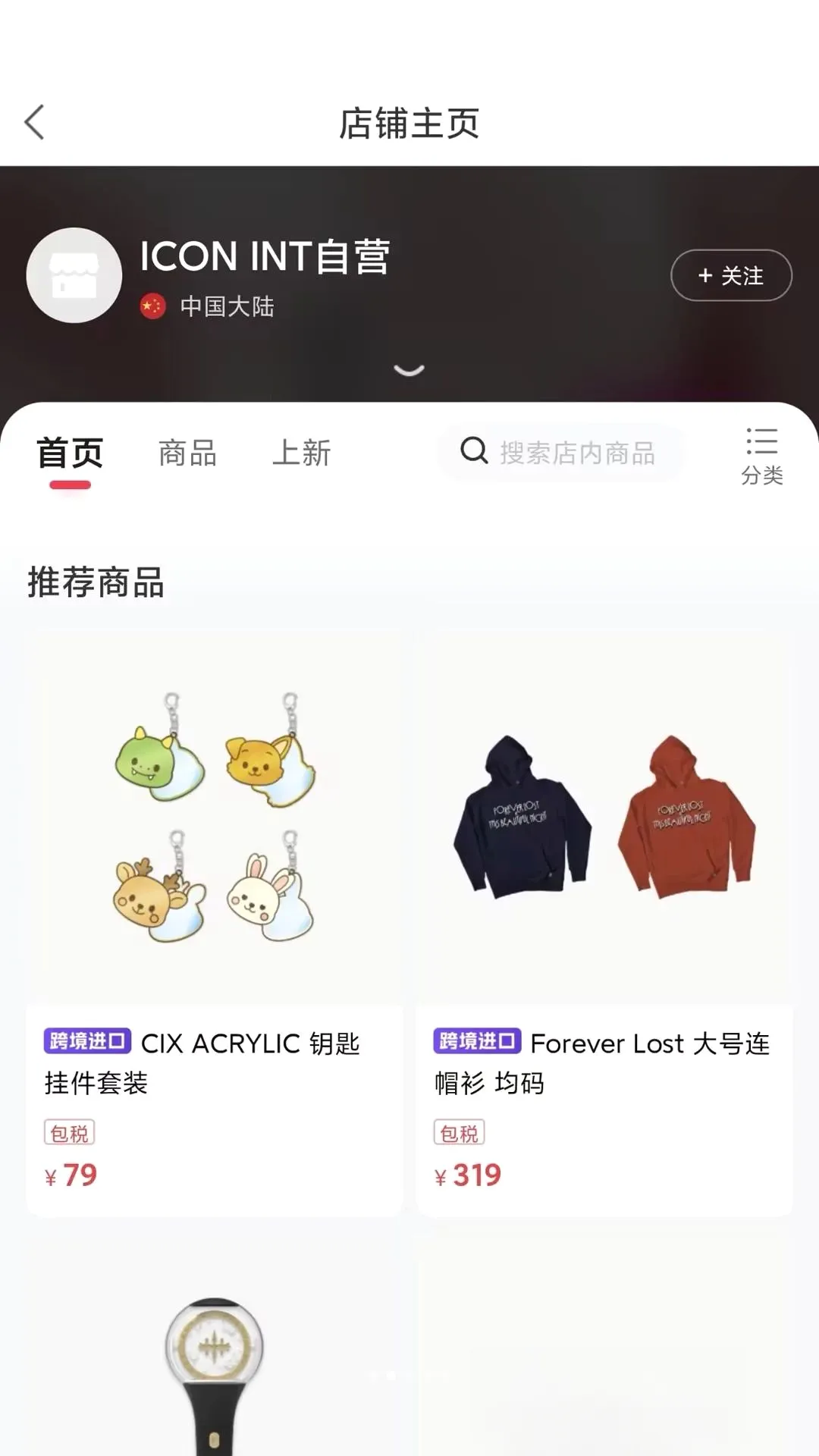Open the 分类 category list
The image size is (819, 1456).
click(x=761, y=455)
